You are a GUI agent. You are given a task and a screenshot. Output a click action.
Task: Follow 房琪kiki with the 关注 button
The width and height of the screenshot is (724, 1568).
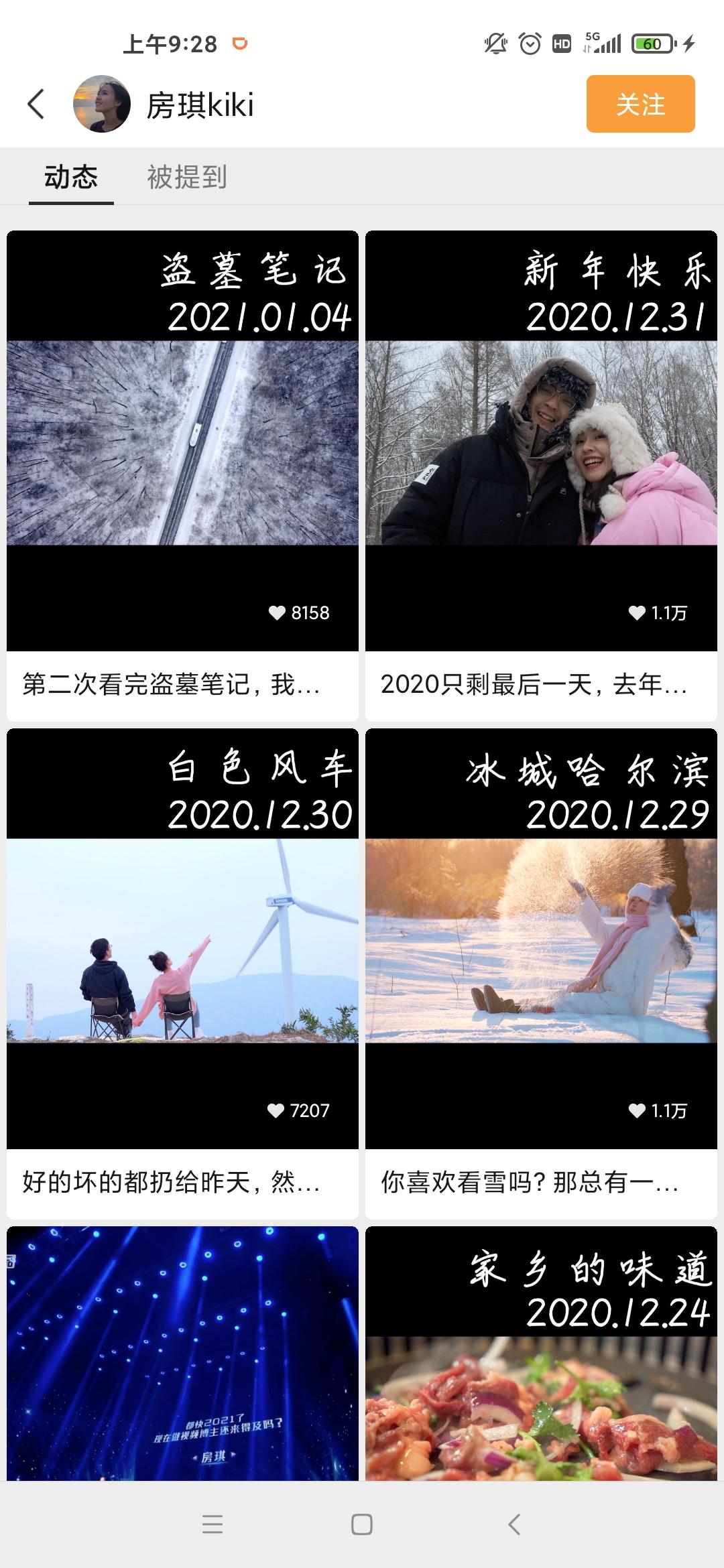point(640,104)
